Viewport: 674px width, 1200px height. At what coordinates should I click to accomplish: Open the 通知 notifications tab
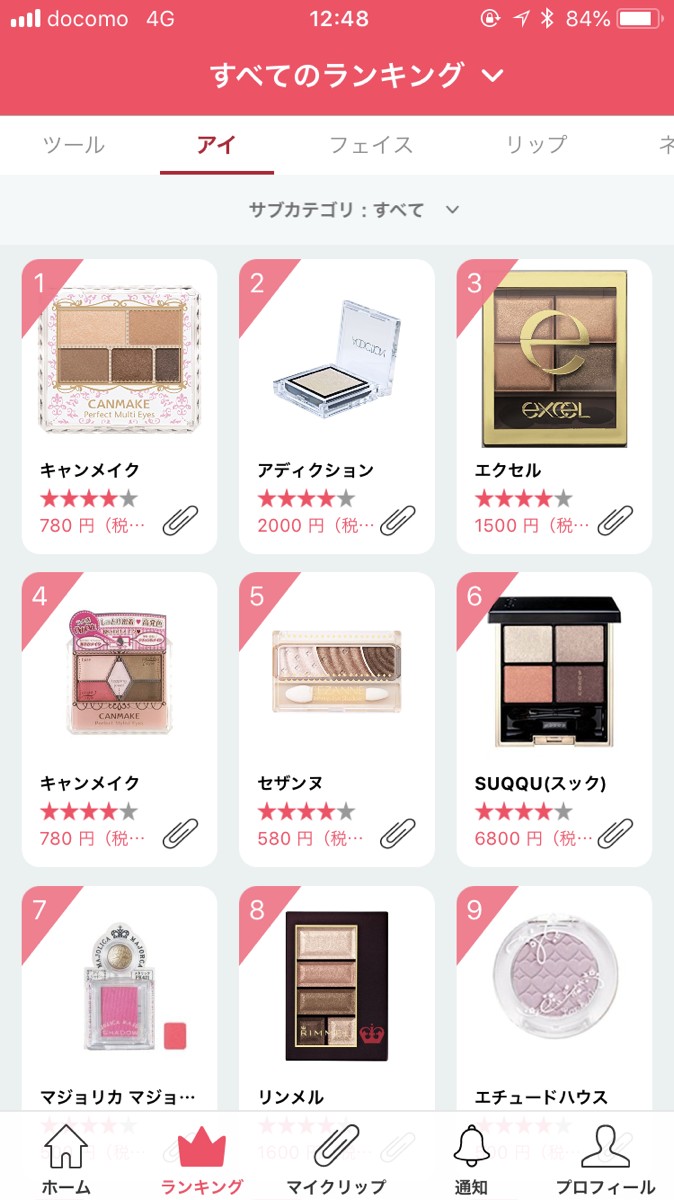tap(471, 1160)
